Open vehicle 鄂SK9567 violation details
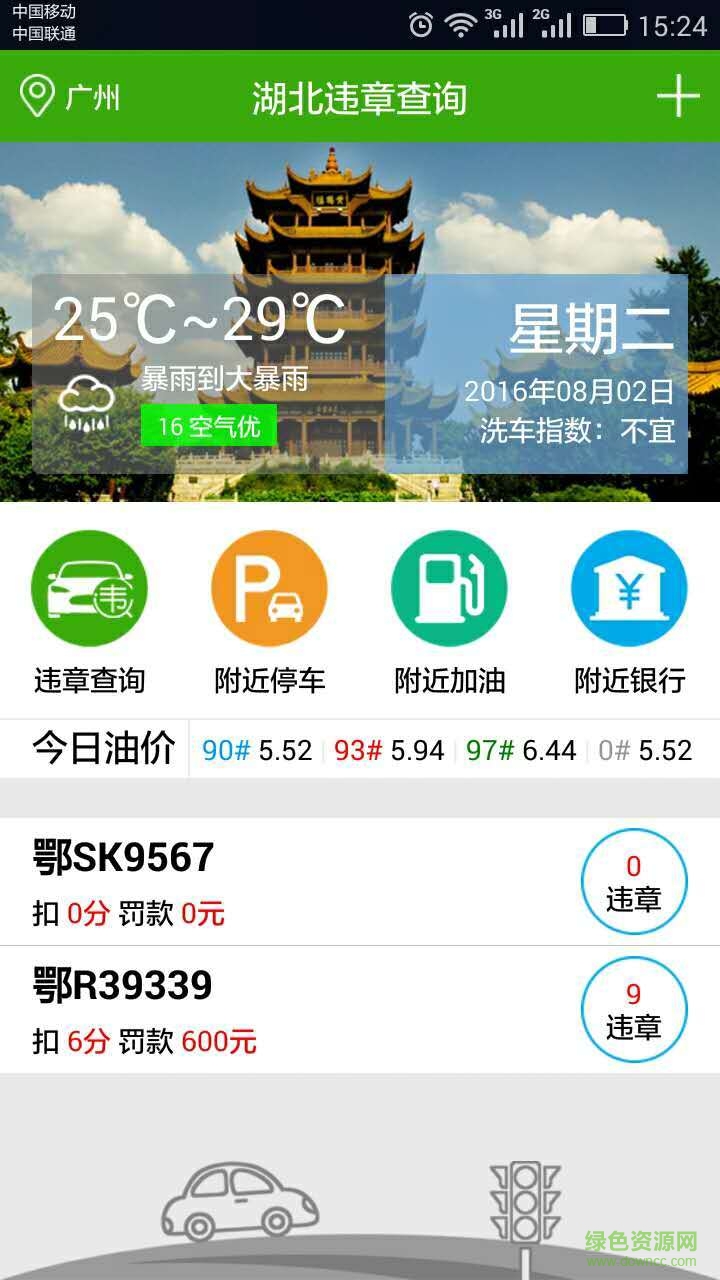This screenshot has width=720, height=1280. 300,882
